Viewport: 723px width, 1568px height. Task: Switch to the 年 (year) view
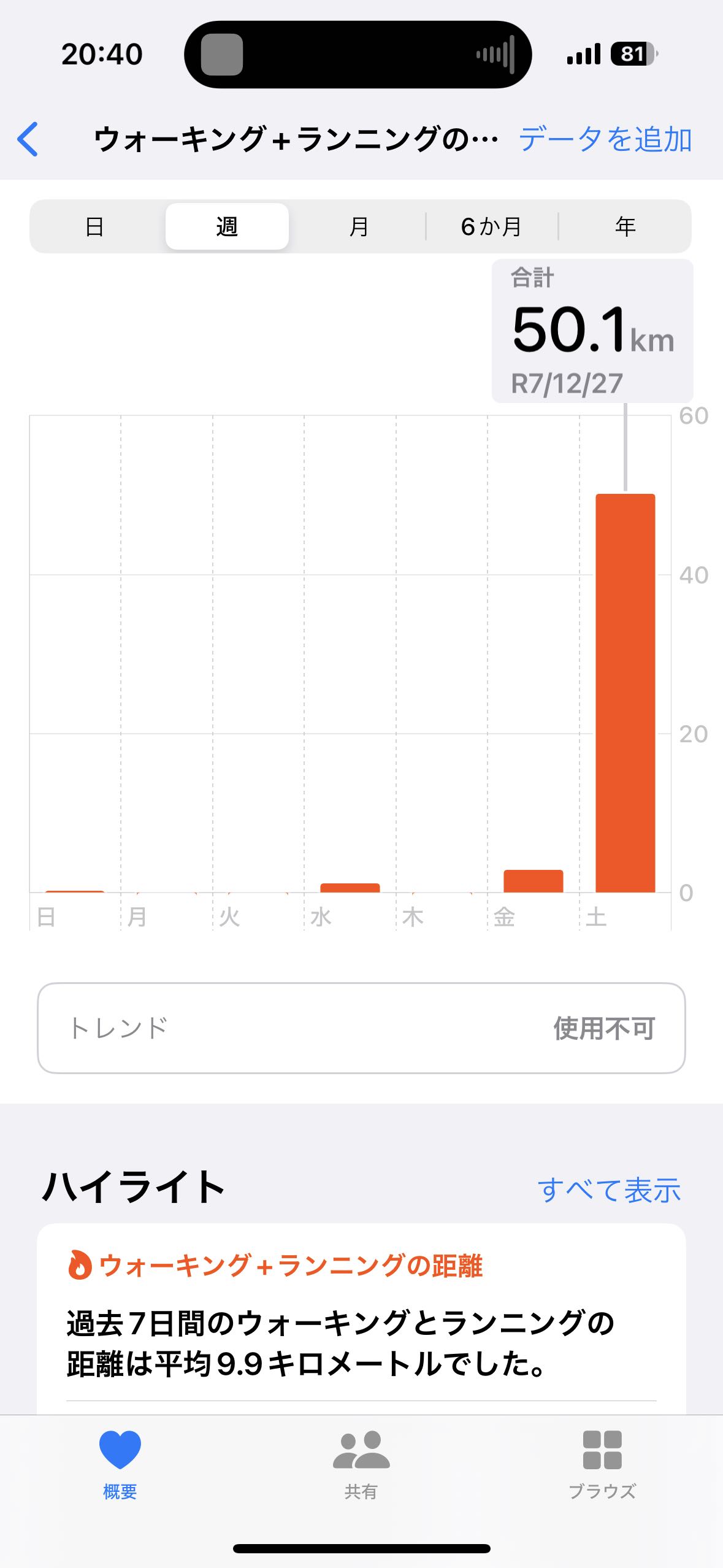(x=625, y=226)
